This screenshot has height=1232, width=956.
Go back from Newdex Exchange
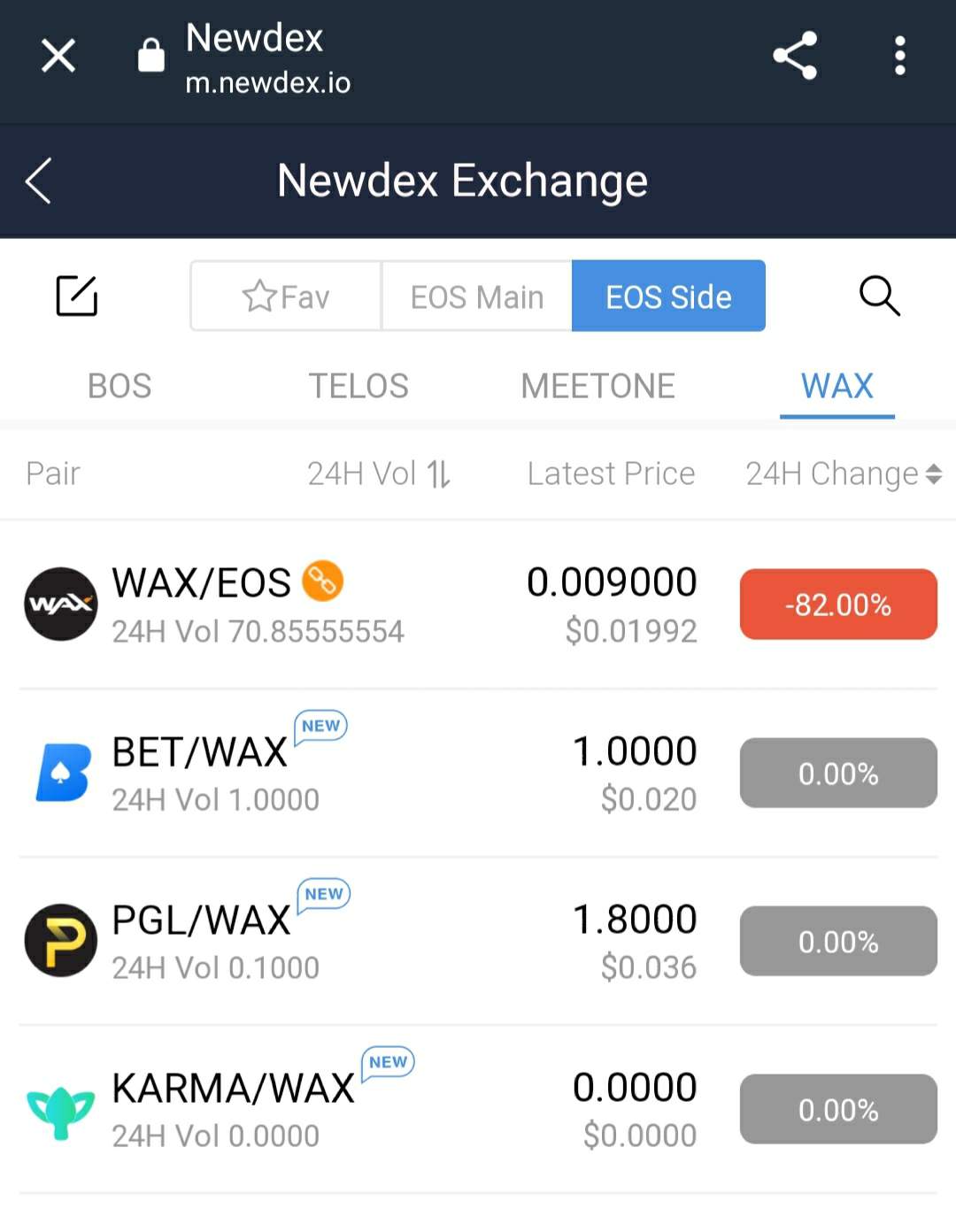point(39,181)
